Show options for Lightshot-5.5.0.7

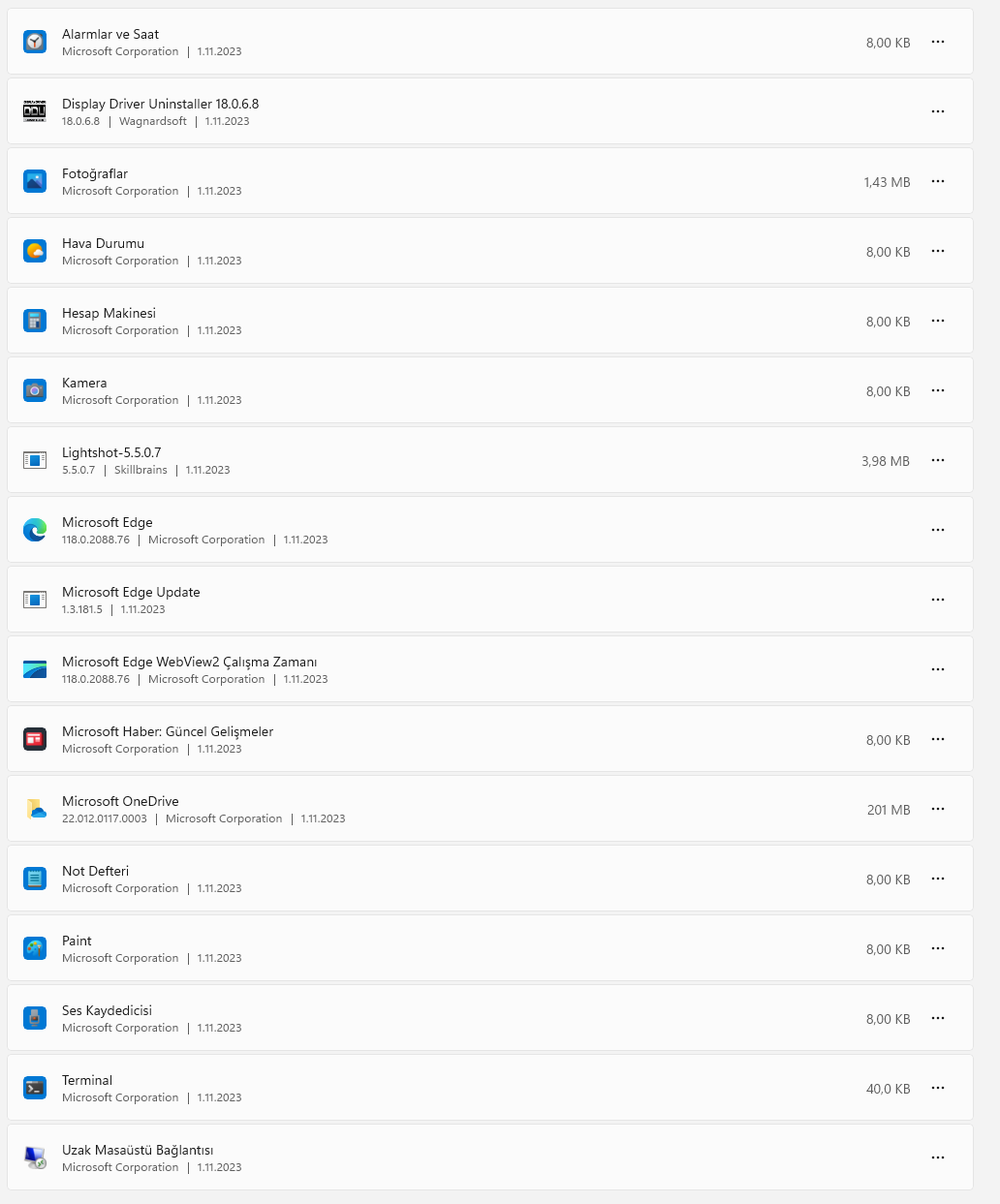[x=937, y=460]
